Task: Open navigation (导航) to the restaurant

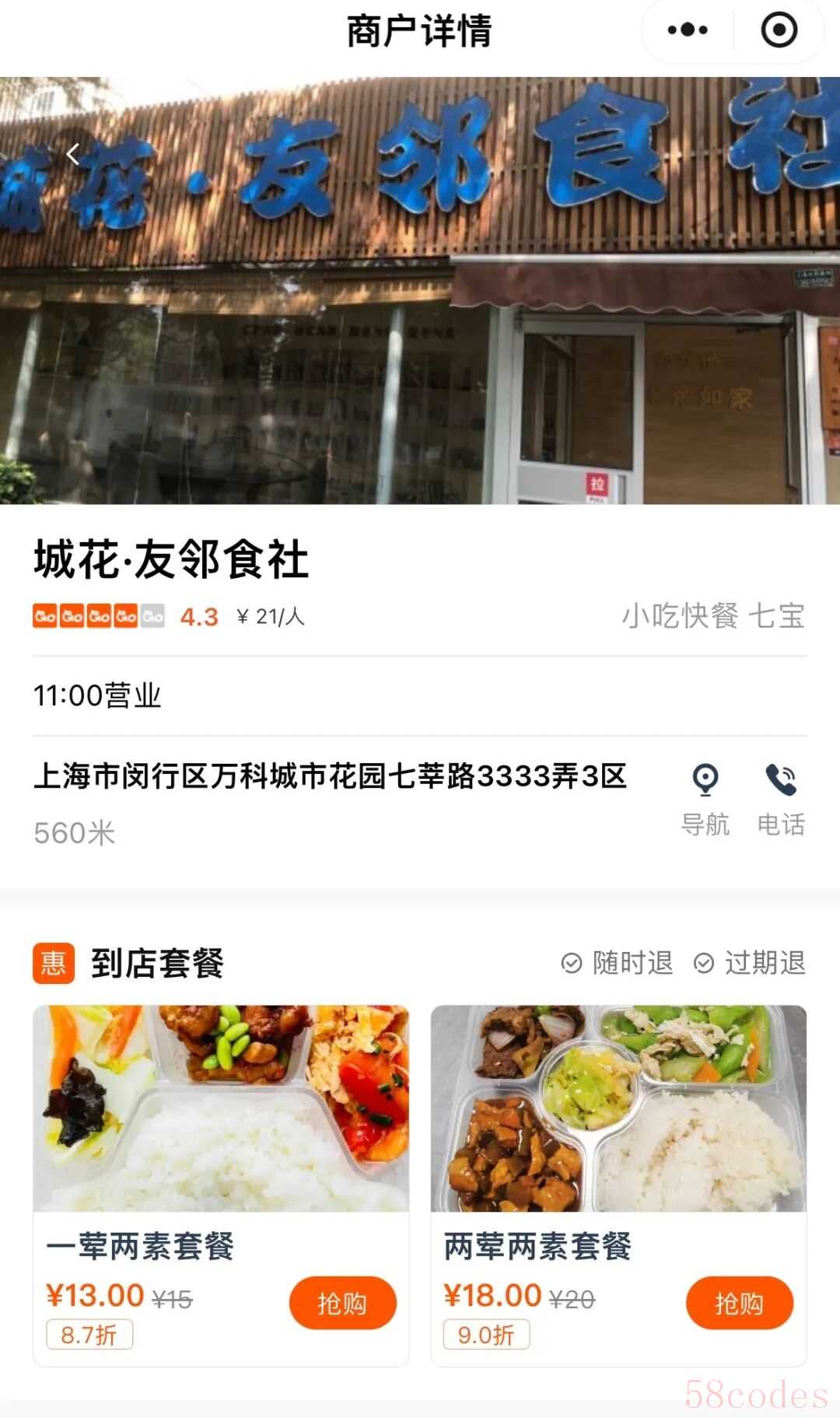Action: (705, 798)
